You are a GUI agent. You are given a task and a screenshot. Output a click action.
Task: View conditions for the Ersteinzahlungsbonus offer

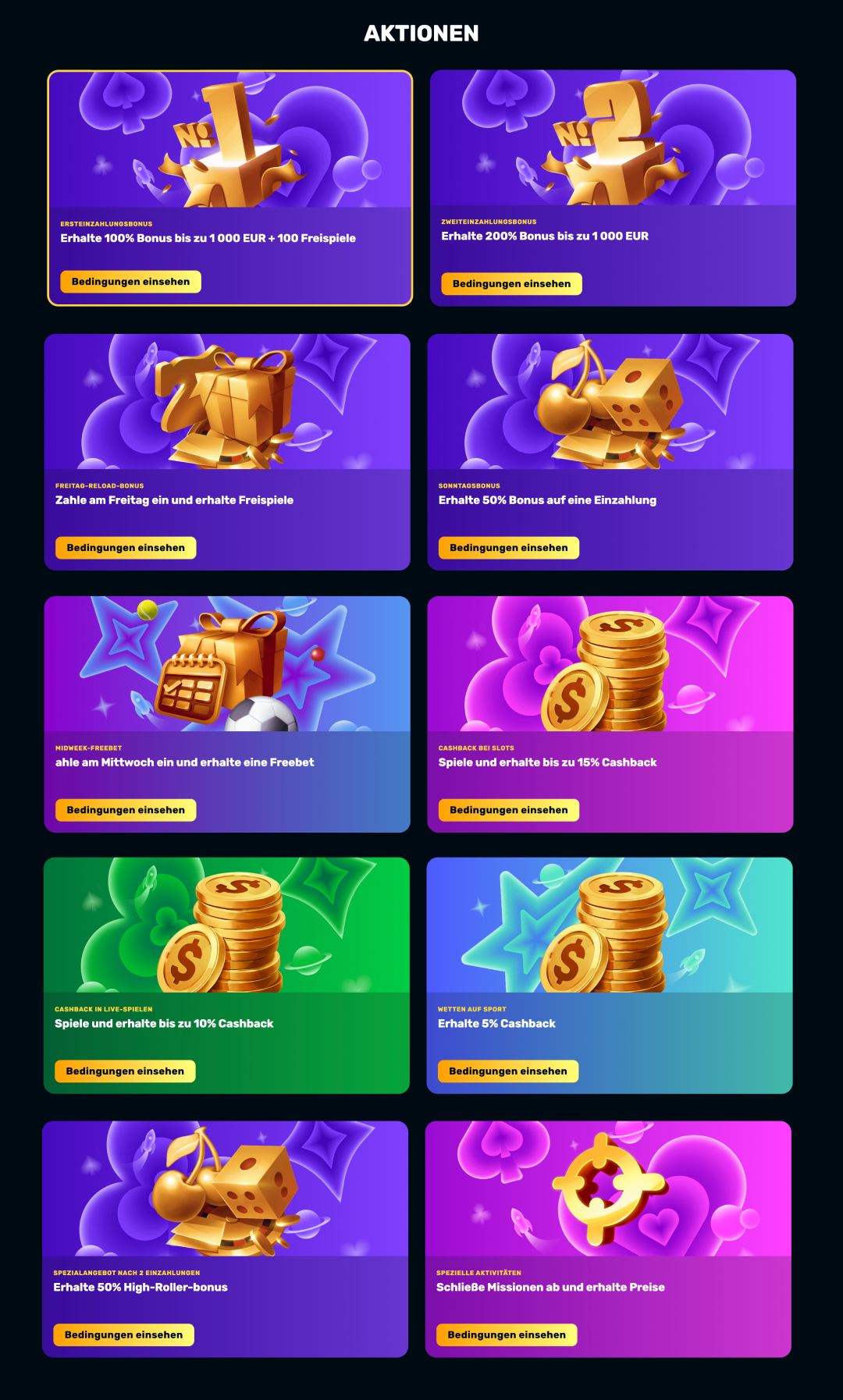(x=130, y=282)
